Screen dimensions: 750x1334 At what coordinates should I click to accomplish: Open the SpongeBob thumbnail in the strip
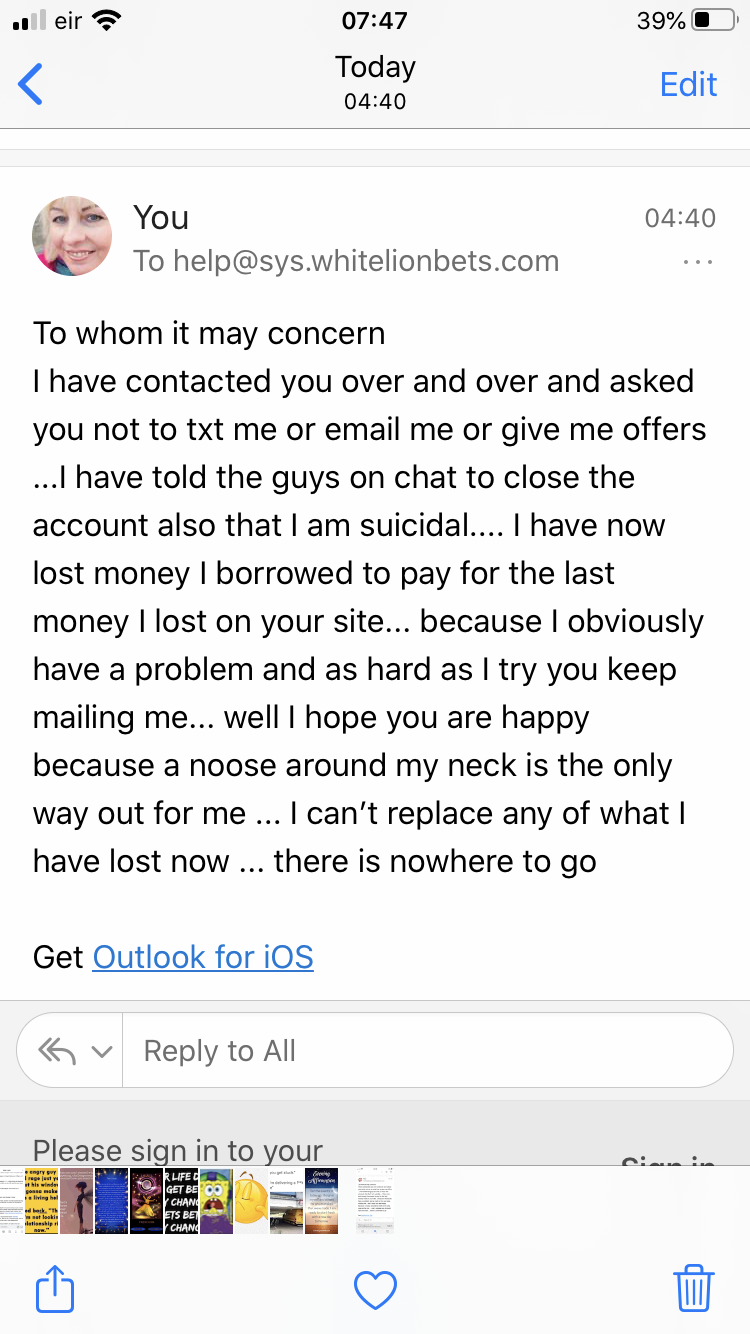[x=216, y=1201]
